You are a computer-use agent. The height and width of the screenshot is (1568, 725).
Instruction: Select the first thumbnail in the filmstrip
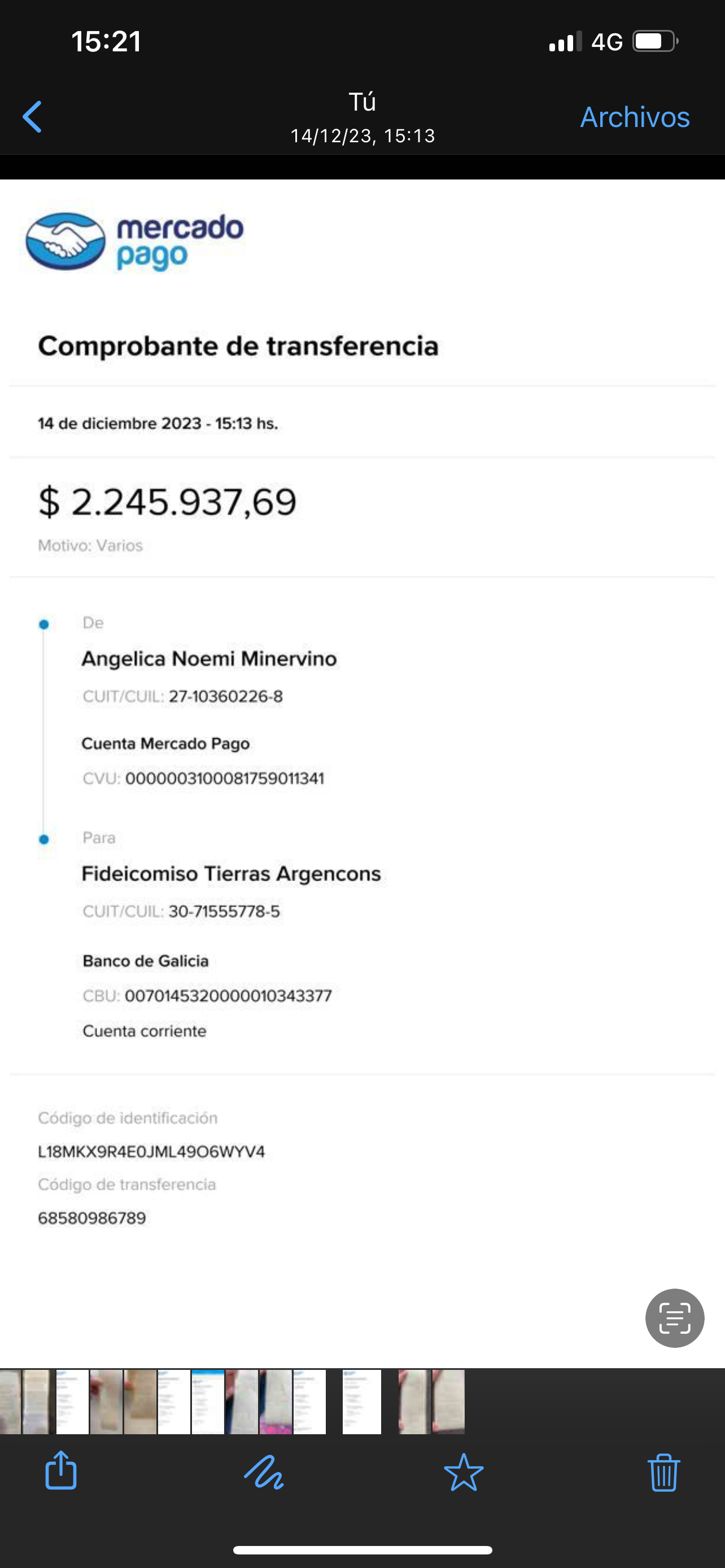[10, 1401]
